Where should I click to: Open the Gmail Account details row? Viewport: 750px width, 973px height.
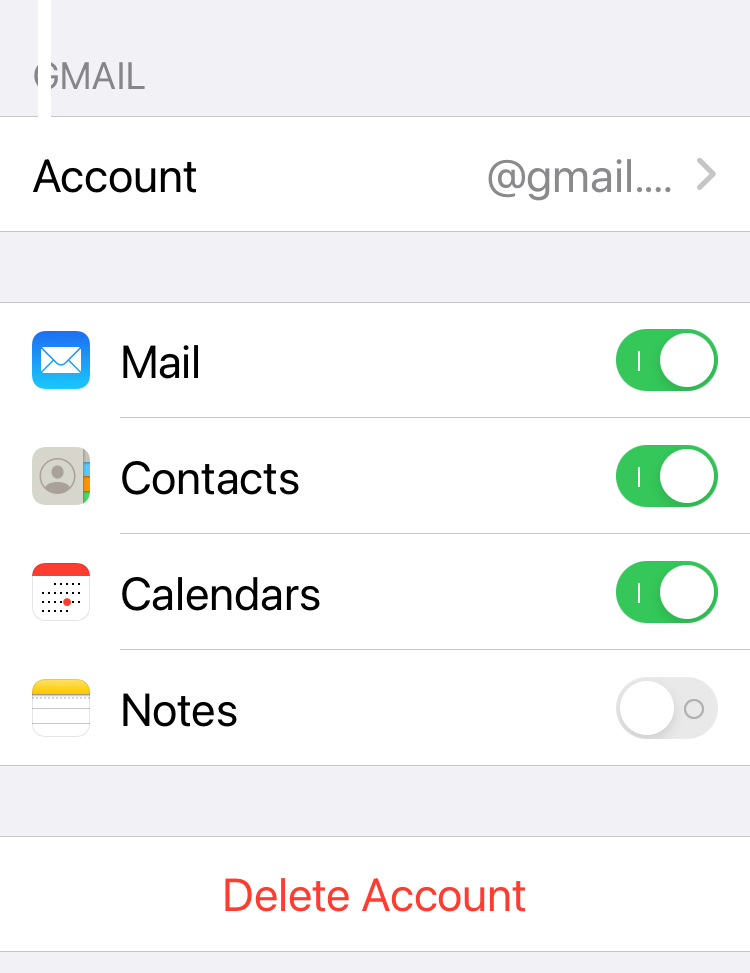pyautogui.click(x=375, y=176)
